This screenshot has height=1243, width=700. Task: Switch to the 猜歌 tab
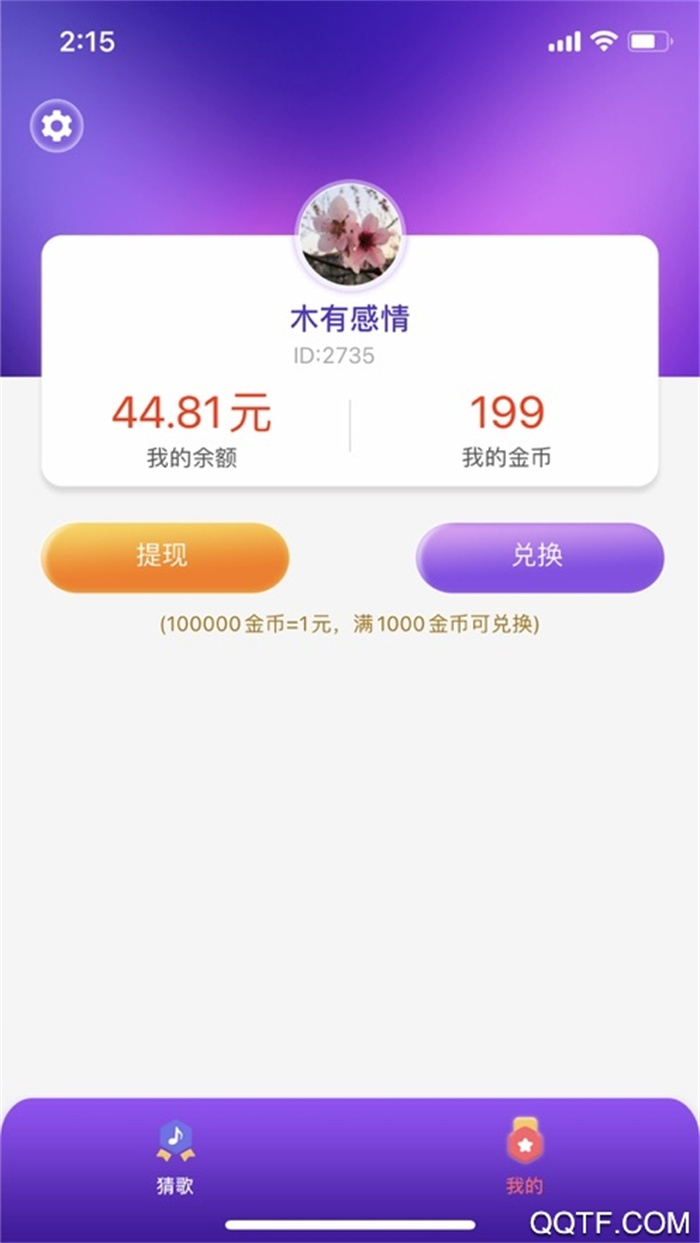tap(175, 1158)
